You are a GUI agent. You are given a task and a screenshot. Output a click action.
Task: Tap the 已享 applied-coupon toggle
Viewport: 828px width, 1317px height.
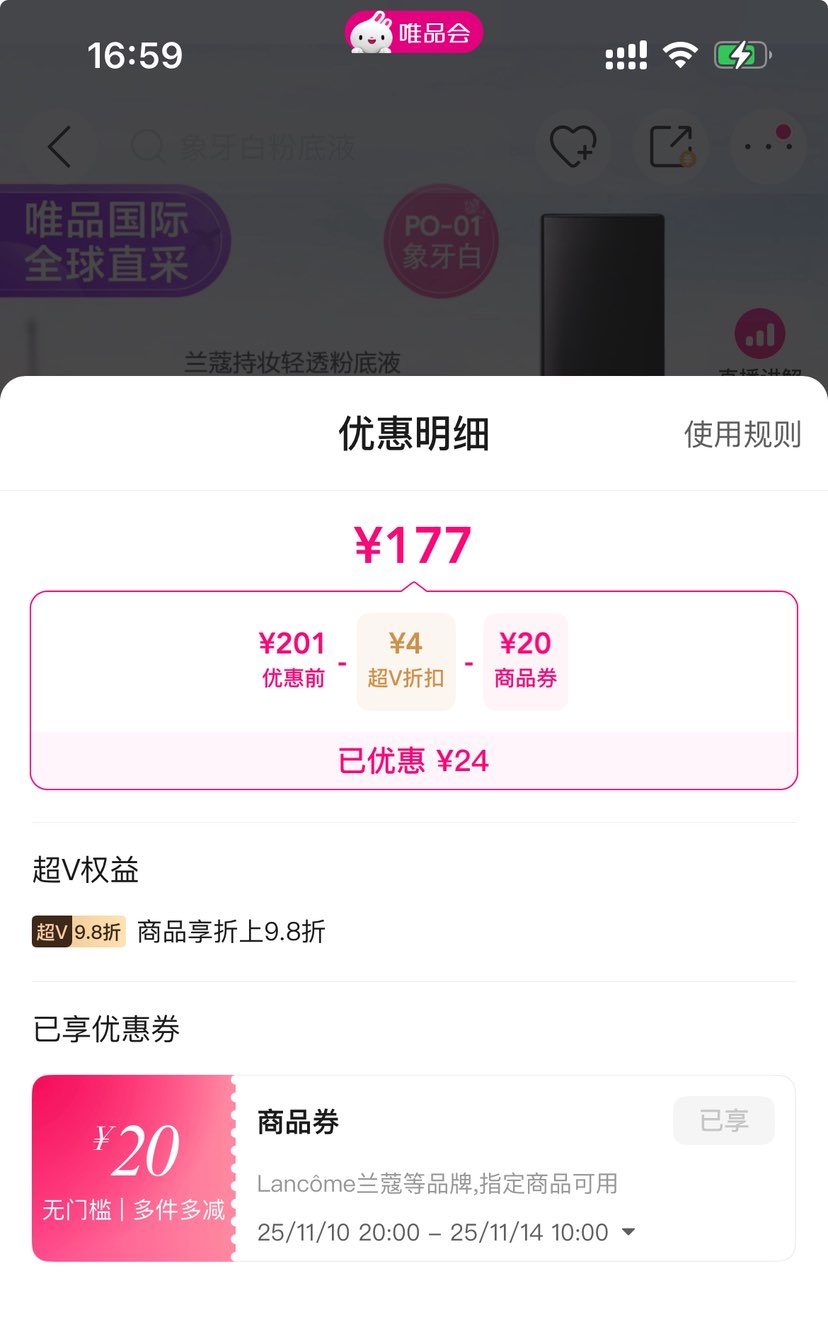(x=723, y=1121)
